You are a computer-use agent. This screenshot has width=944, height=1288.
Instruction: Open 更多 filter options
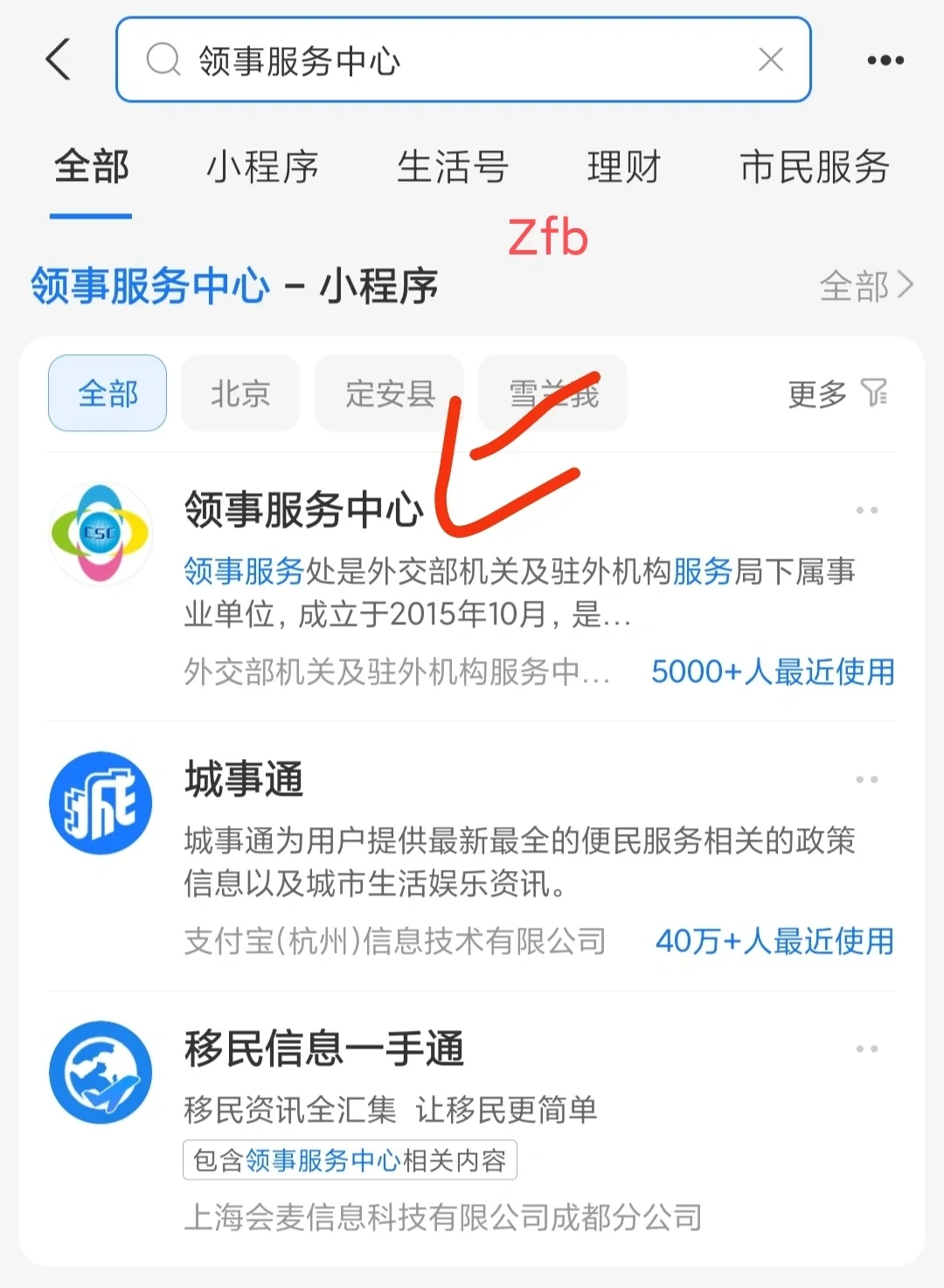tap(836, 393)
